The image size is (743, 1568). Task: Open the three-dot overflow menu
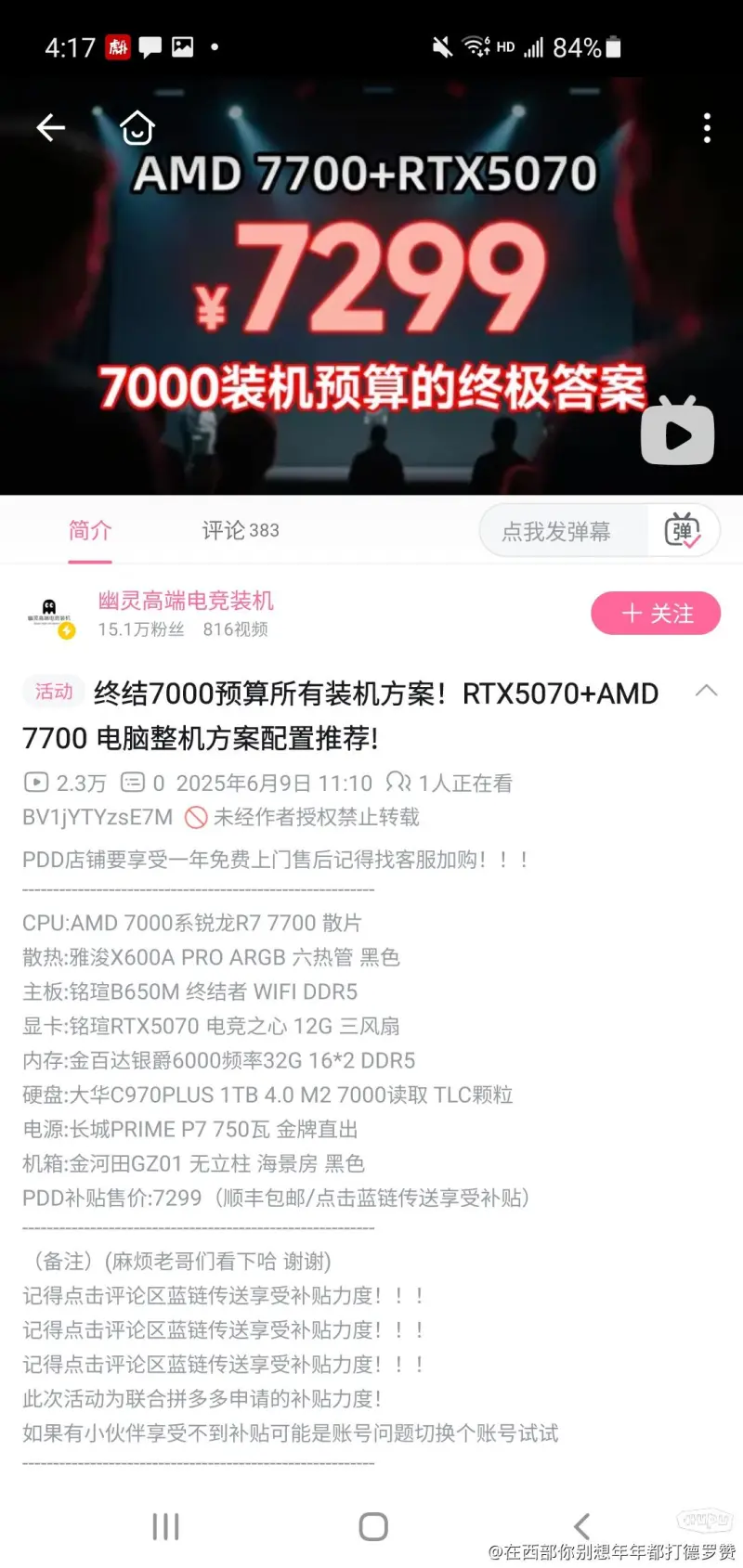click(707, 128)
